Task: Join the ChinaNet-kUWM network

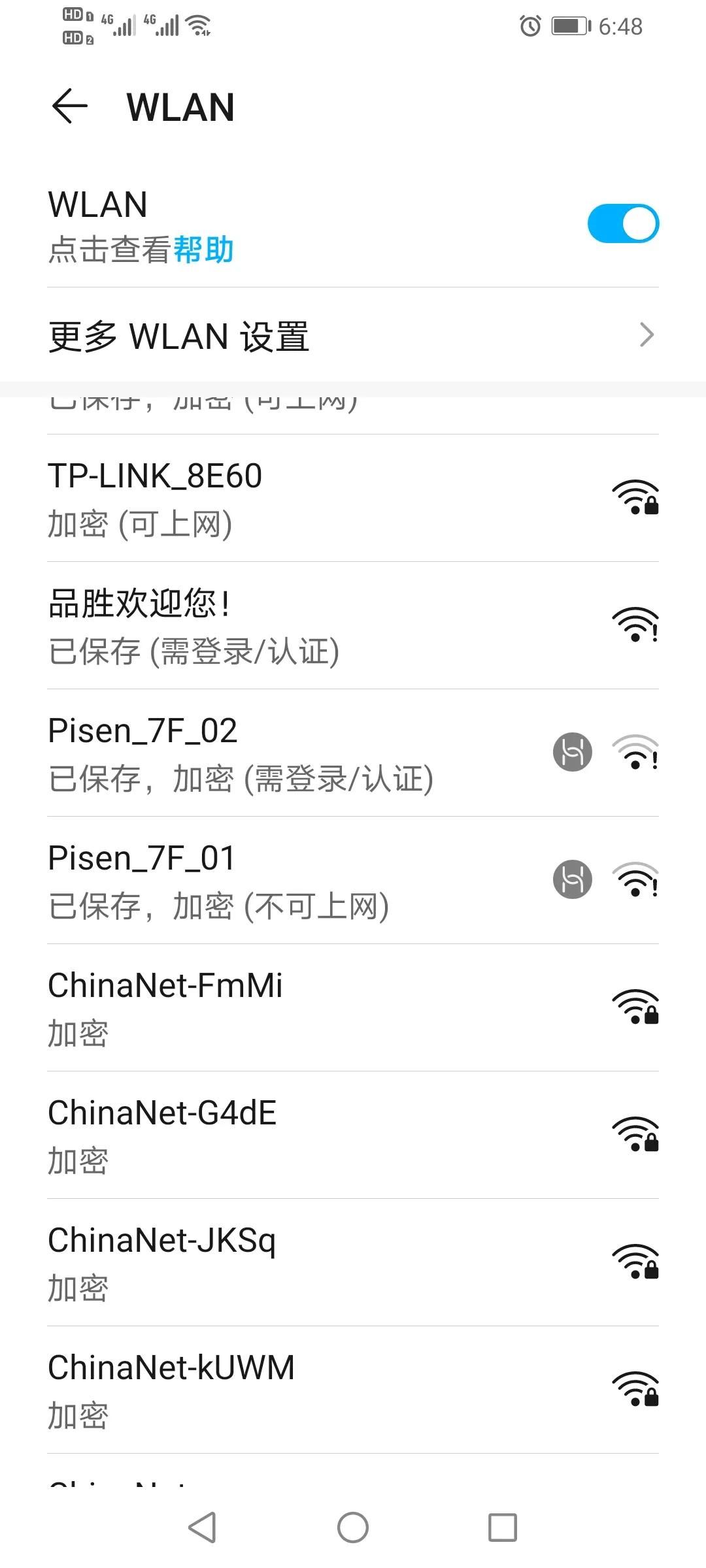Action: point(353,1390)
